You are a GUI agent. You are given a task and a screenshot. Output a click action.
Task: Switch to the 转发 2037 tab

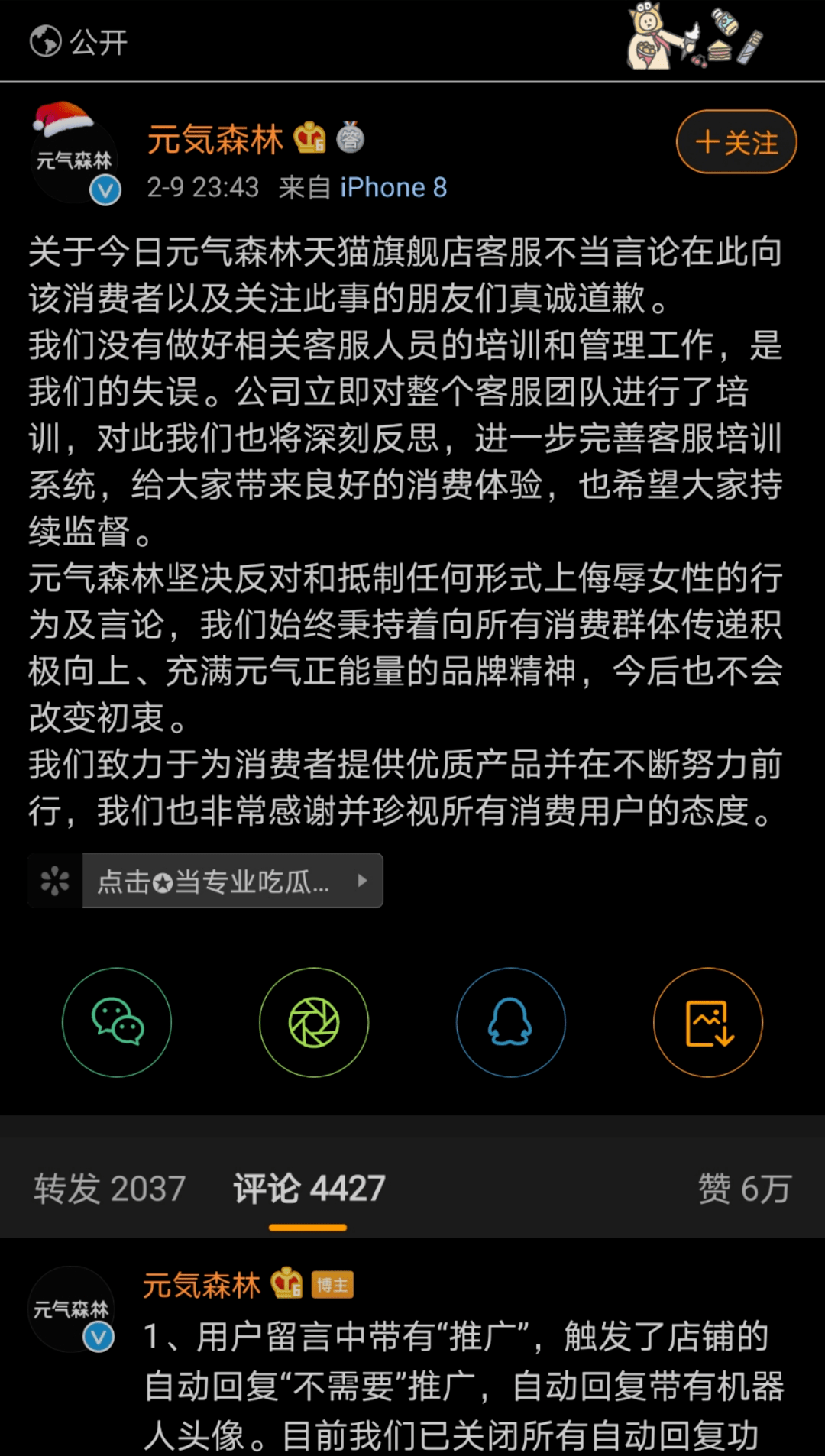click(x=110, y=1189)
